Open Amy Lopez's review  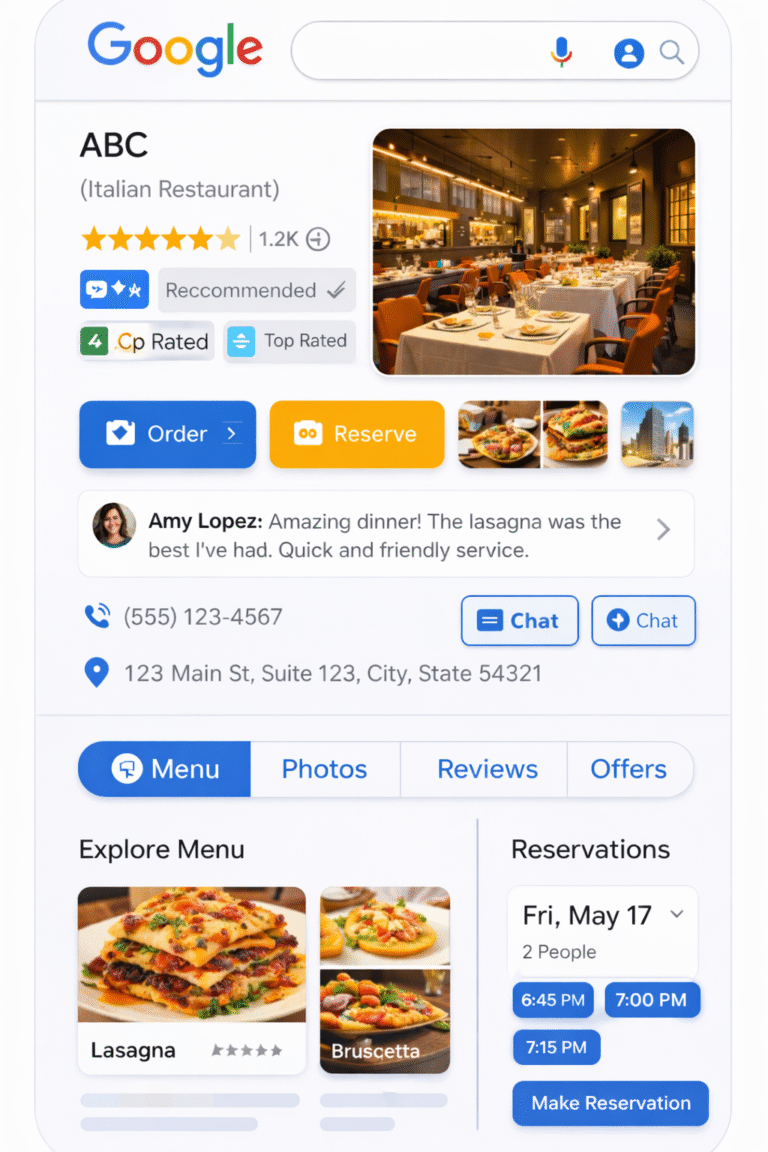click(x=385, y=534)
